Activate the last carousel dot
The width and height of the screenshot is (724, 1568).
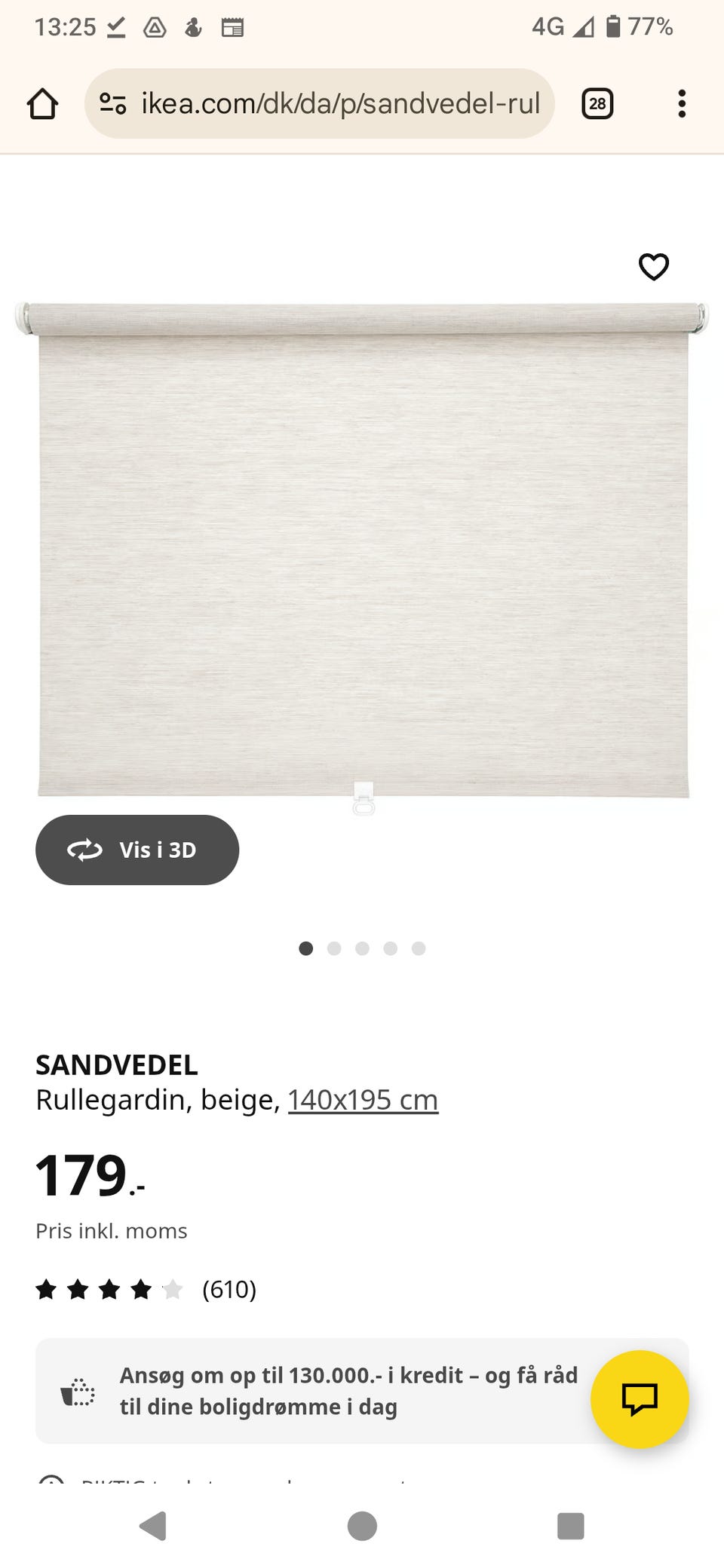[x=419, y=948]
